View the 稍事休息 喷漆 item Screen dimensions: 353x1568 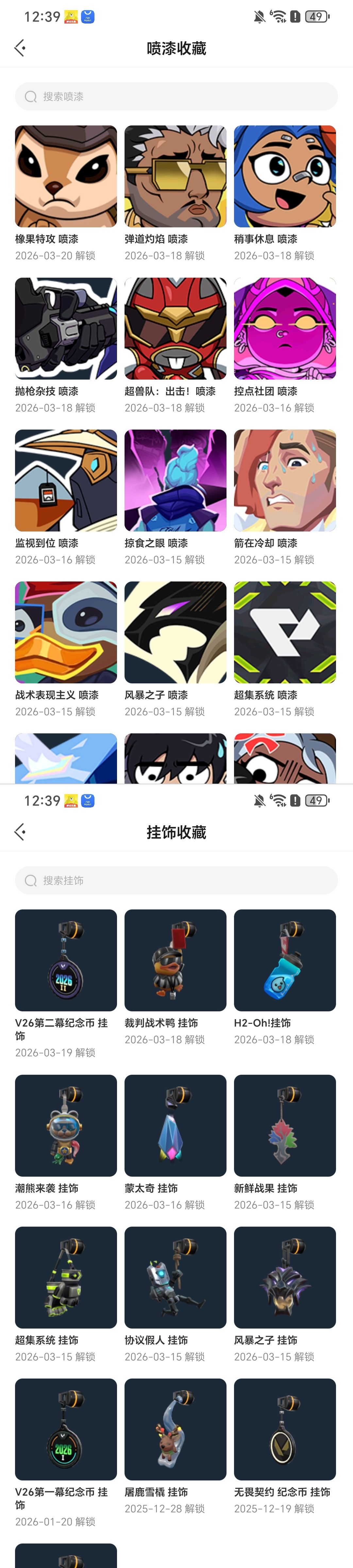pos(285,176)
